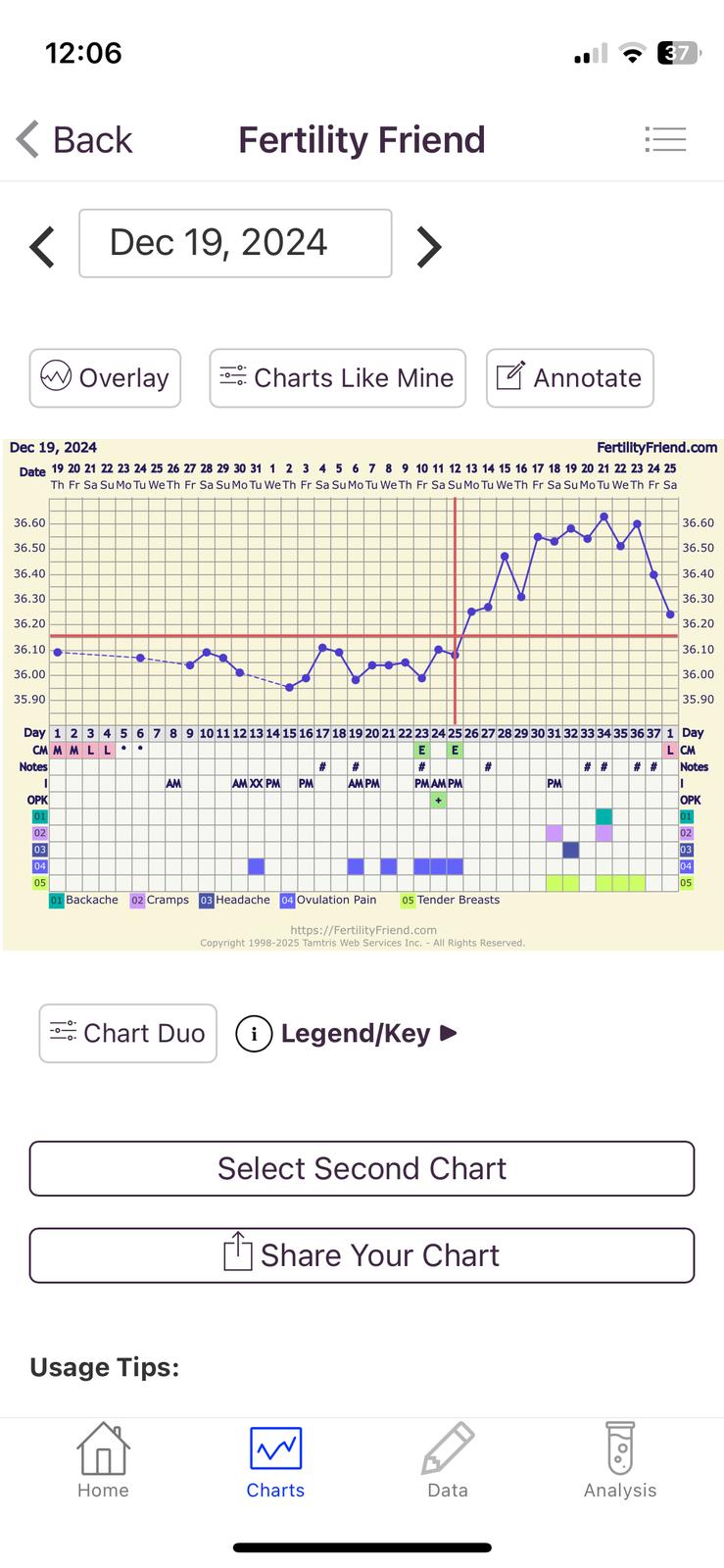Expand the Legend/Key section

click(348, 1033)
